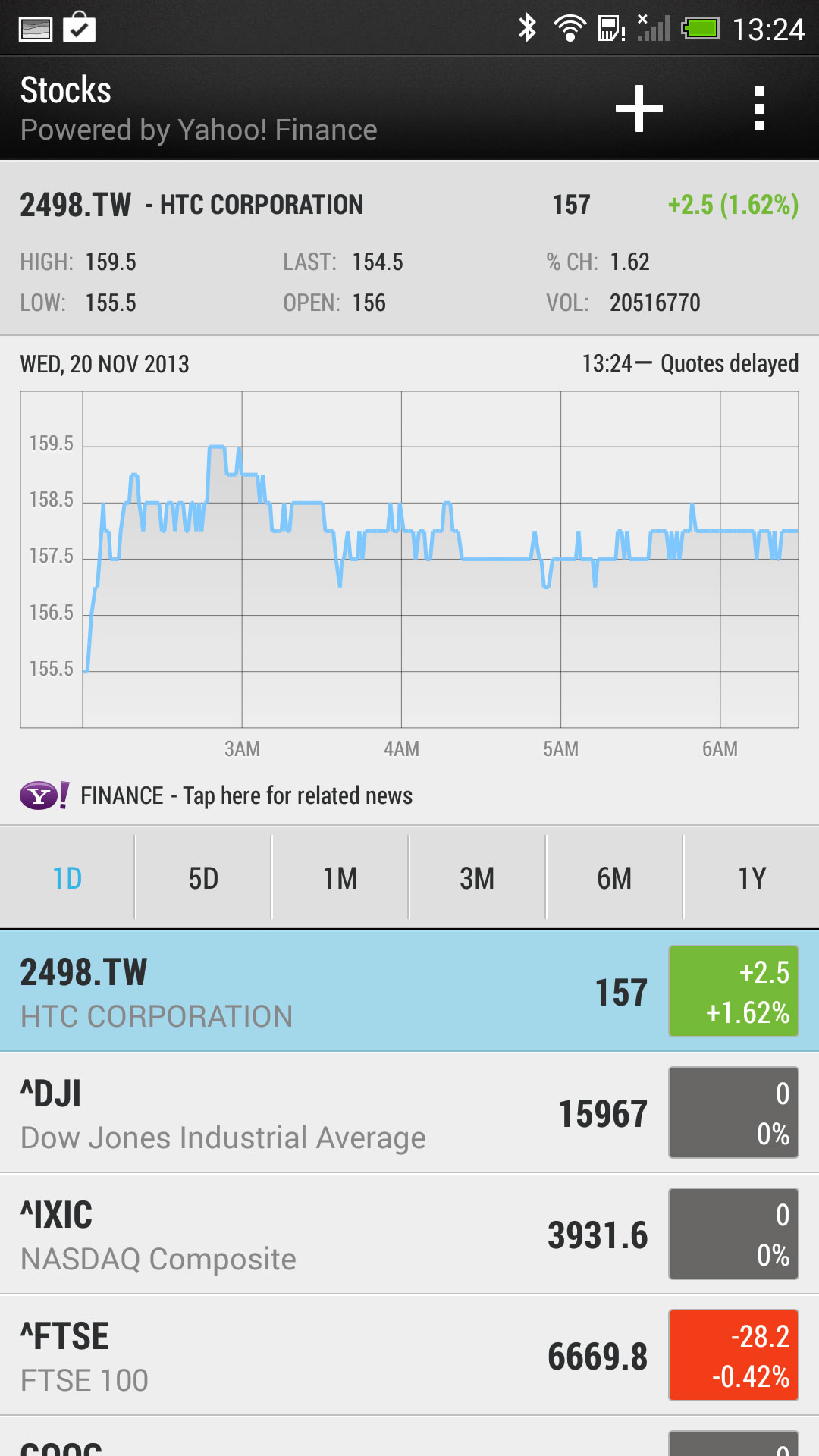Show the 3M chart range
Viewport: 819px width, 1456px height.
(477, 878)
